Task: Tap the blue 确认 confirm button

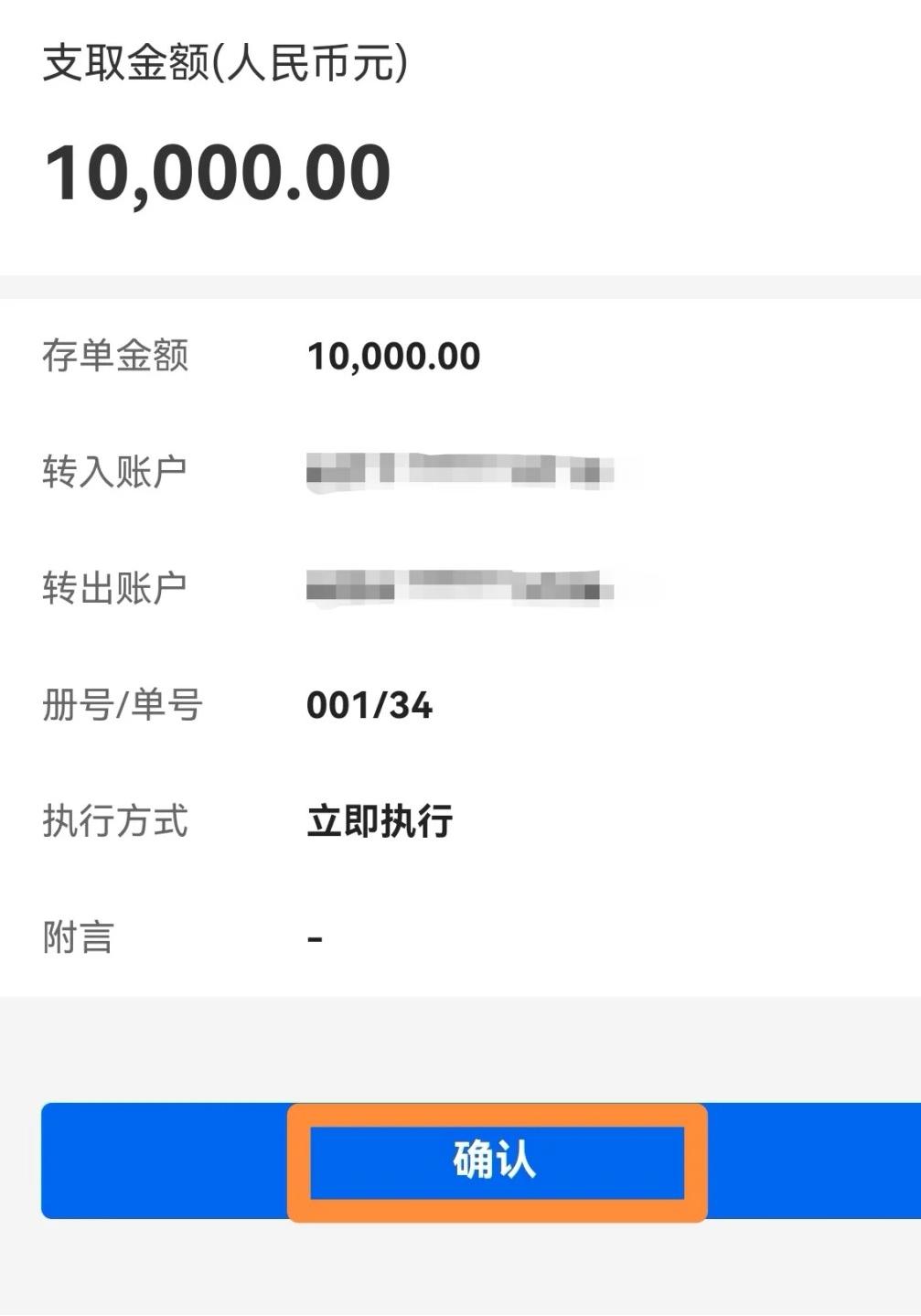Action: pos(495,1161)
